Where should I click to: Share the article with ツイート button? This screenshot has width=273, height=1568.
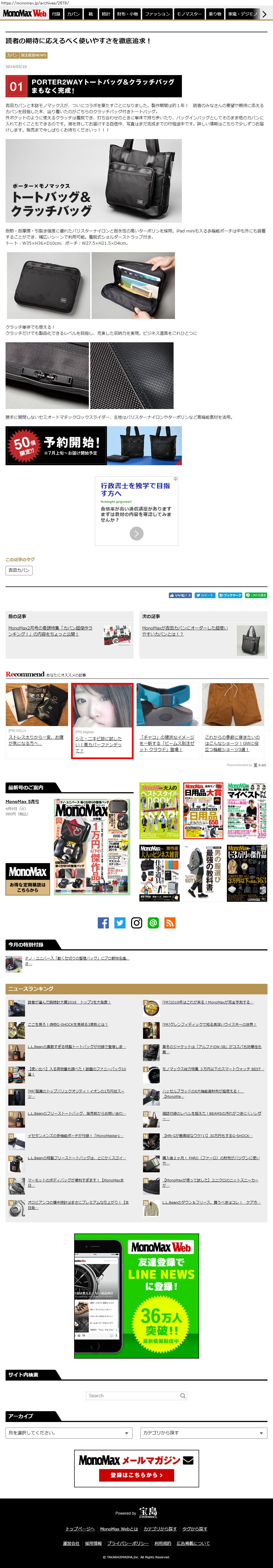[205, 595]
